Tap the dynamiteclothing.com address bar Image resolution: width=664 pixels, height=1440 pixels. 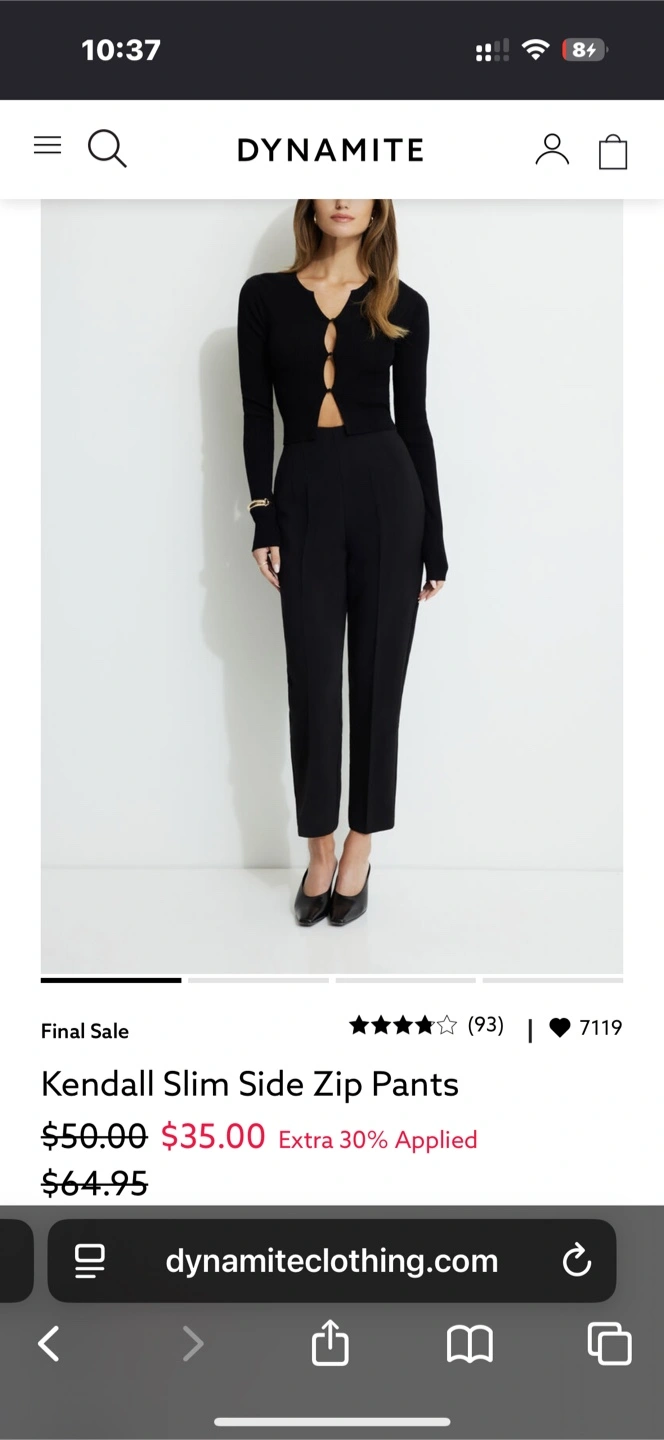click(x=331, y=1261)
